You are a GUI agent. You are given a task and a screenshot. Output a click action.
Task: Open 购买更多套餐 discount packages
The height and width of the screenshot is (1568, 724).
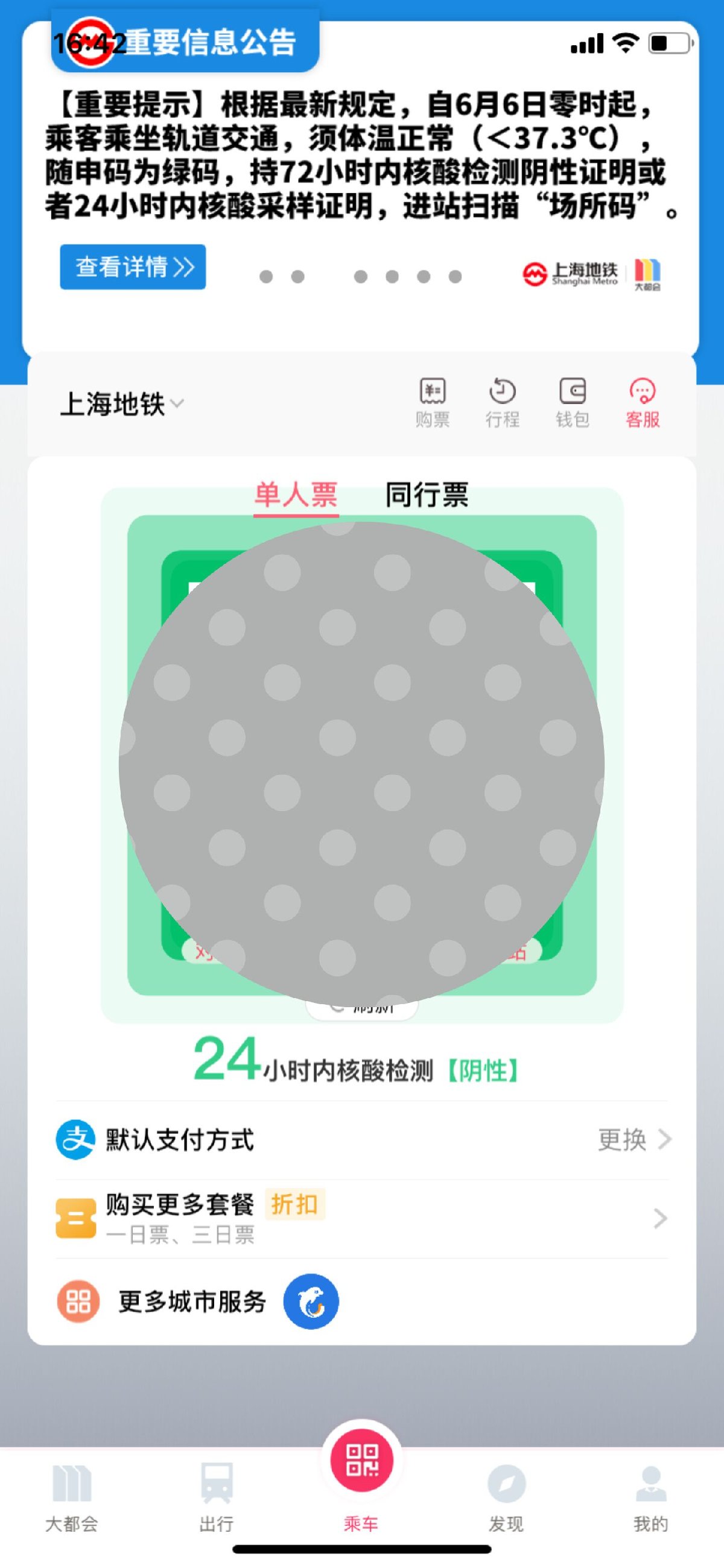(361, 1219)
